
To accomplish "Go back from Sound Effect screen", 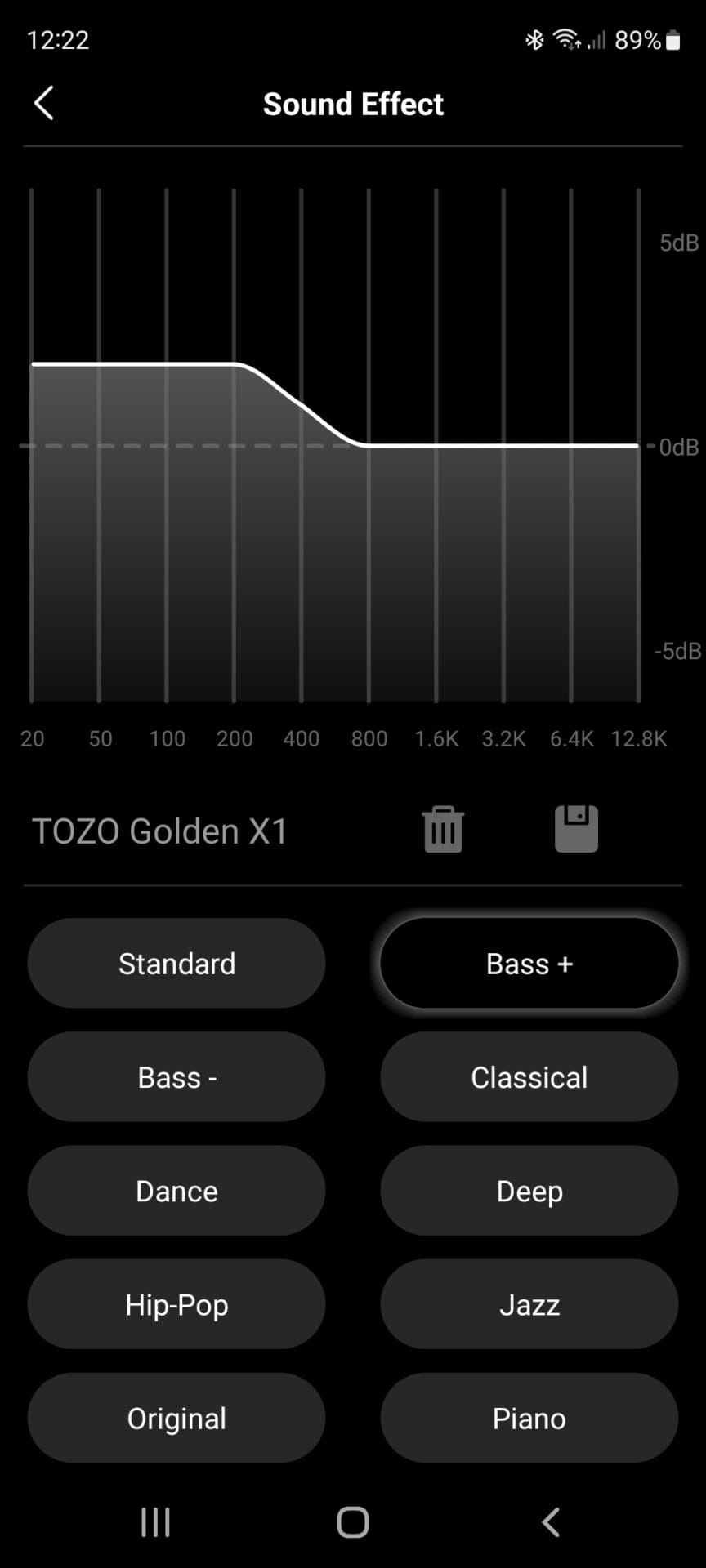I will 44,104.
